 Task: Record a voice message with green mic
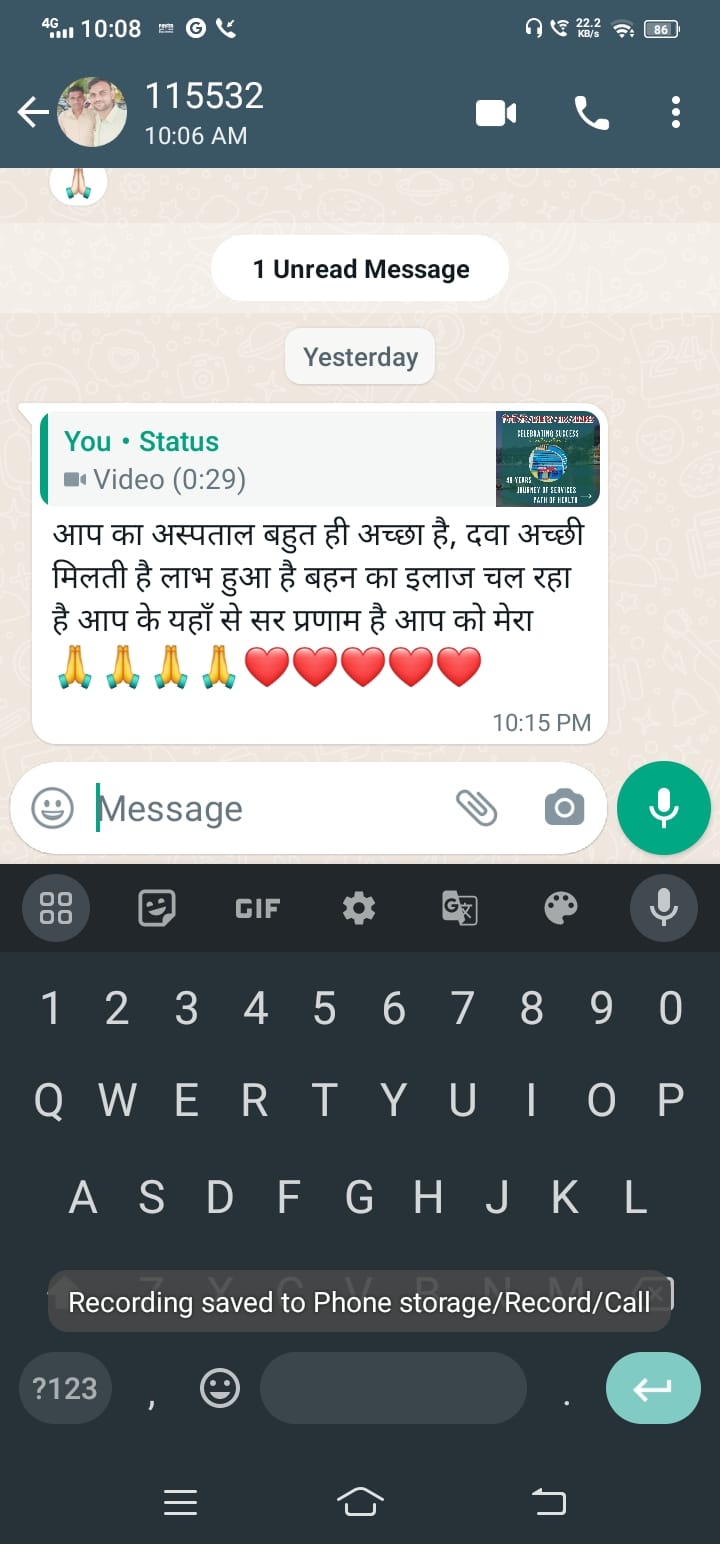pos(663,808)
